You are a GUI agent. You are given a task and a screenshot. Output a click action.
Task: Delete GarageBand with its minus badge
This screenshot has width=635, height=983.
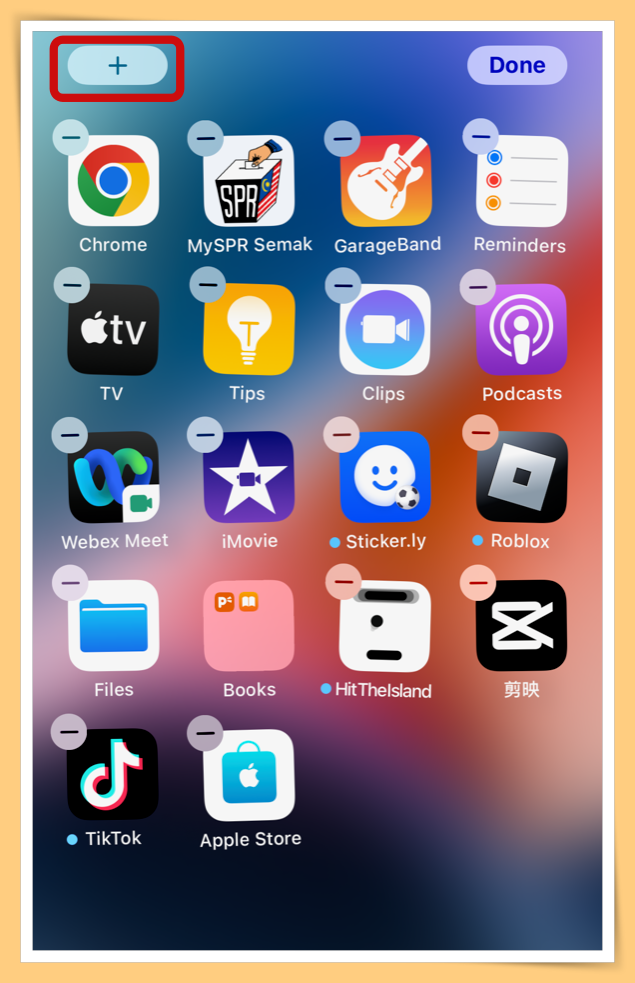(342, 138)
